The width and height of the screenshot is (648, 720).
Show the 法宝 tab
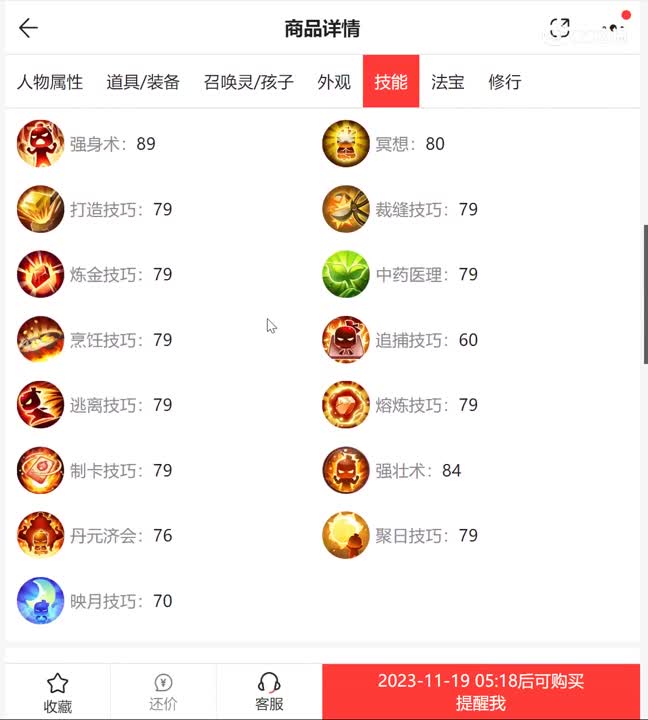pos(448,82)
